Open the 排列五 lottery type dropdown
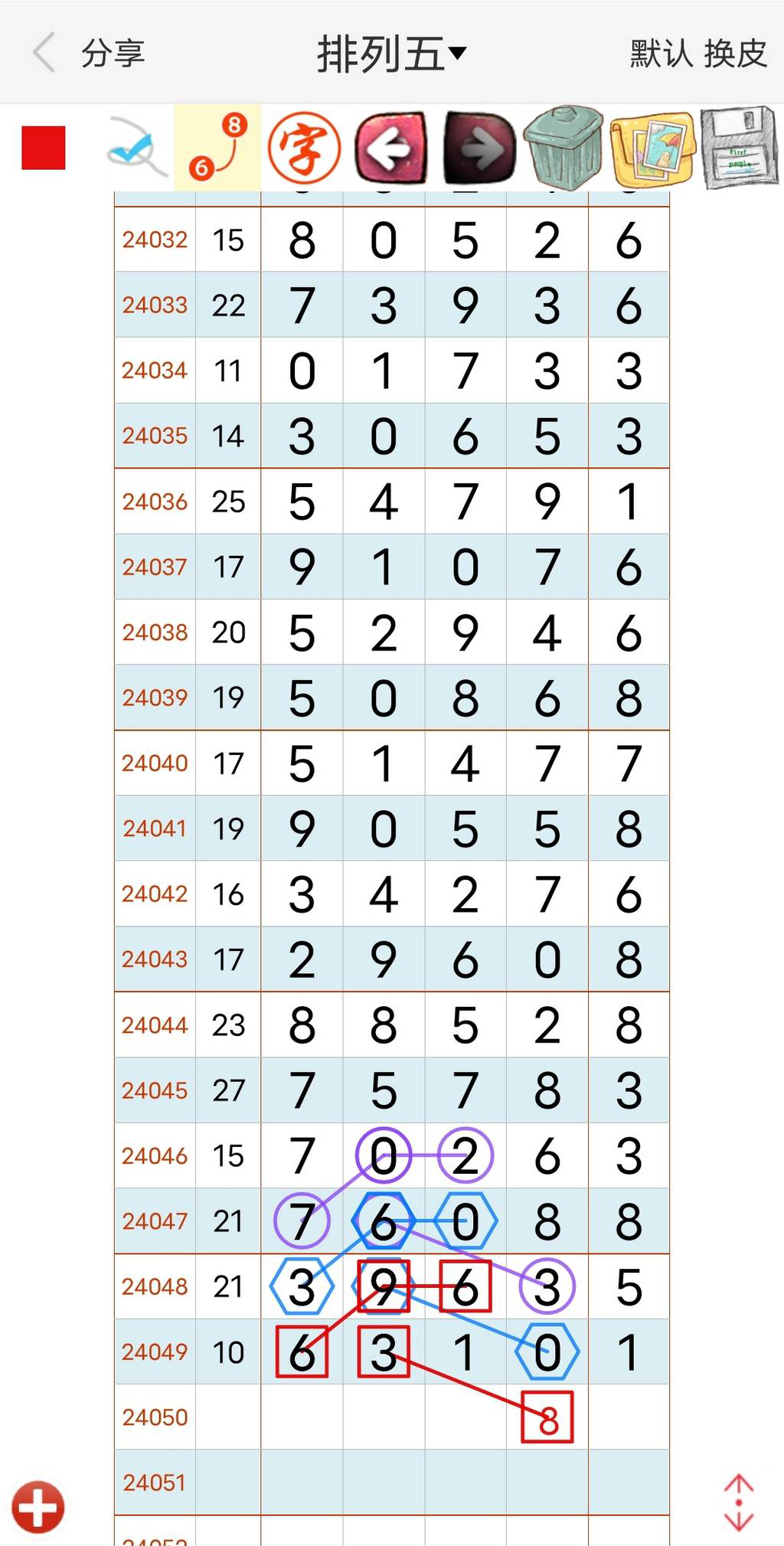The width and height of the screenshot is (784, 1546). tap(391, 54)
